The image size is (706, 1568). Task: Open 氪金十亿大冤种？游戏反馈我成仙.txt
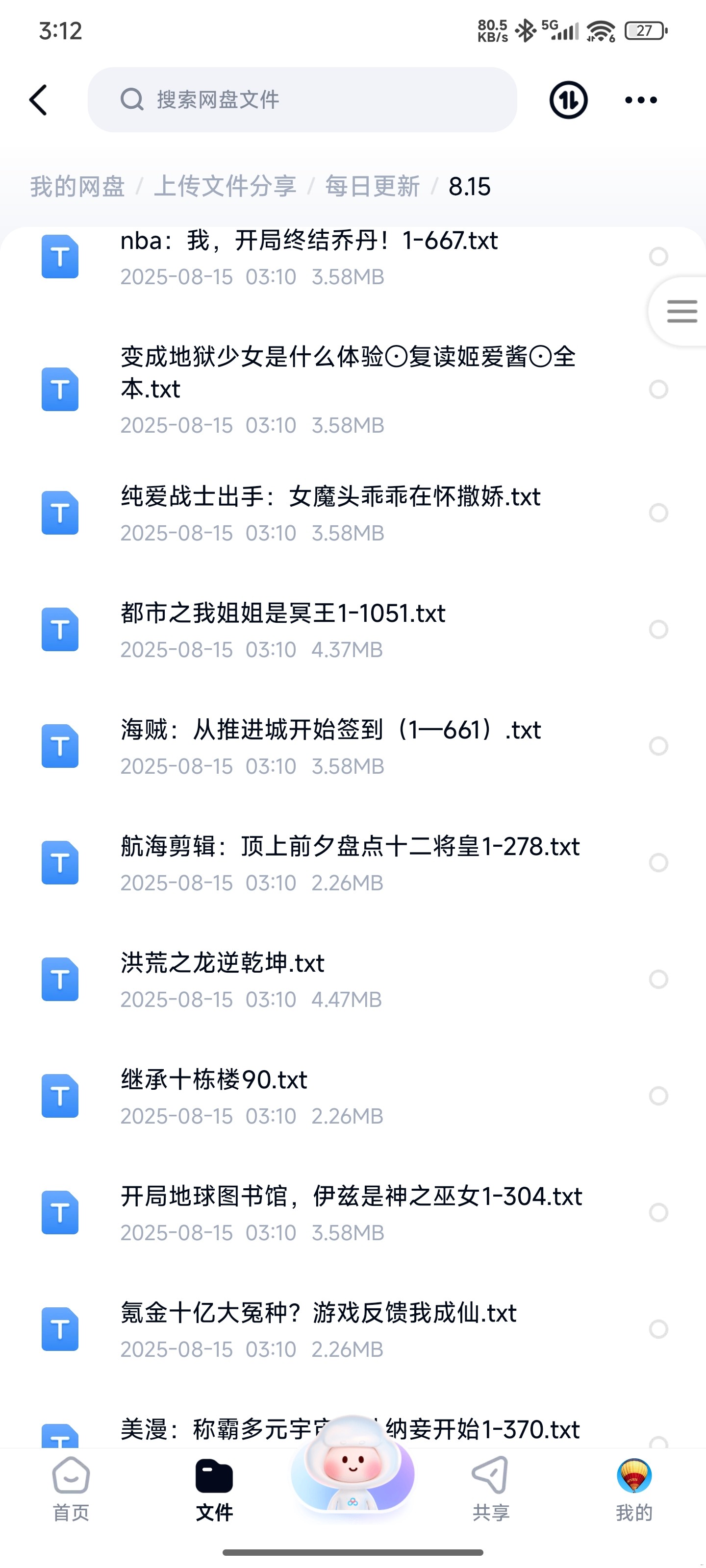[318, 1329]
